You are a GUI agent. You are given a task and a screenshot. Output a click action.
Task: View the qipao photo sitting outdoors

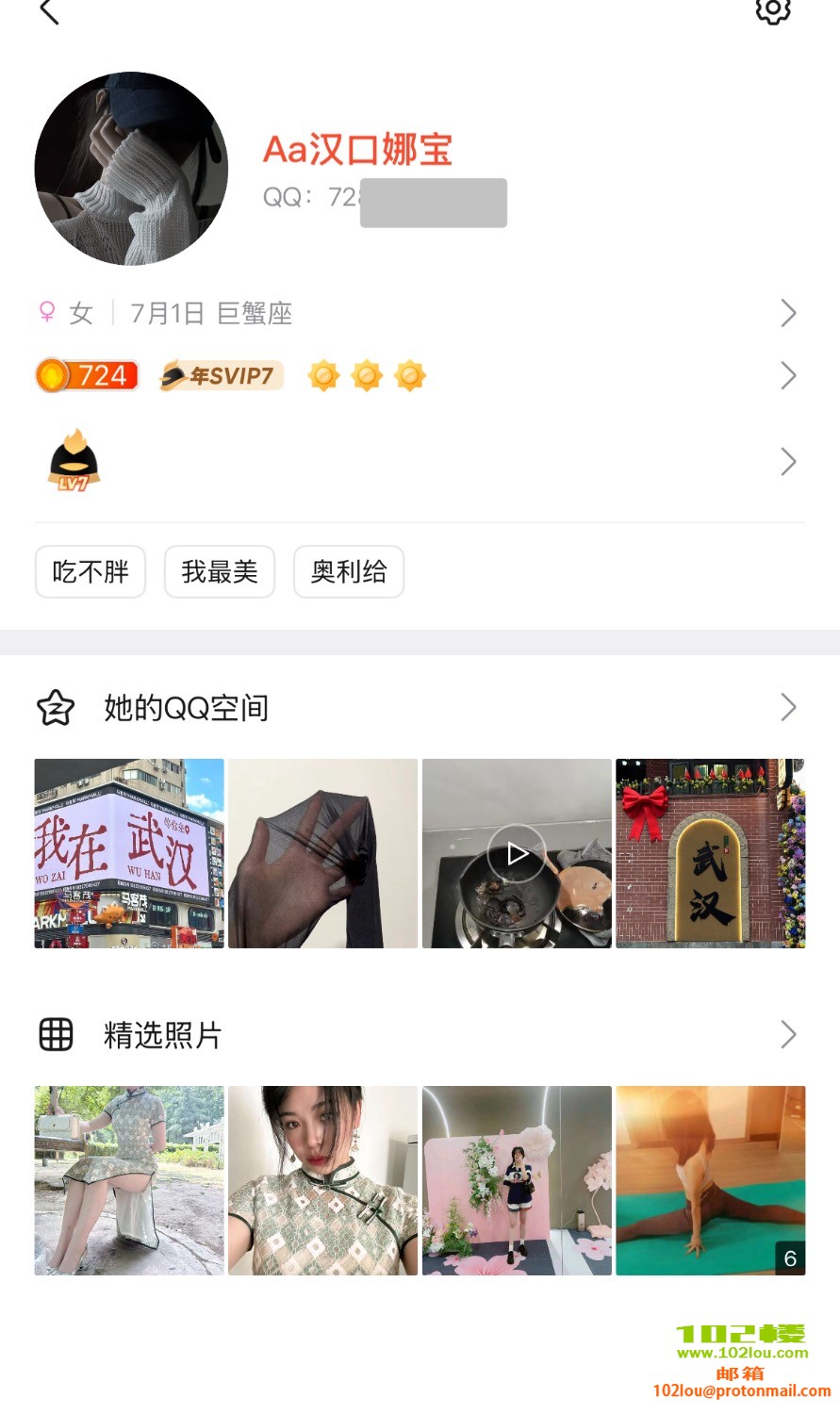(x=129, y=1180)
